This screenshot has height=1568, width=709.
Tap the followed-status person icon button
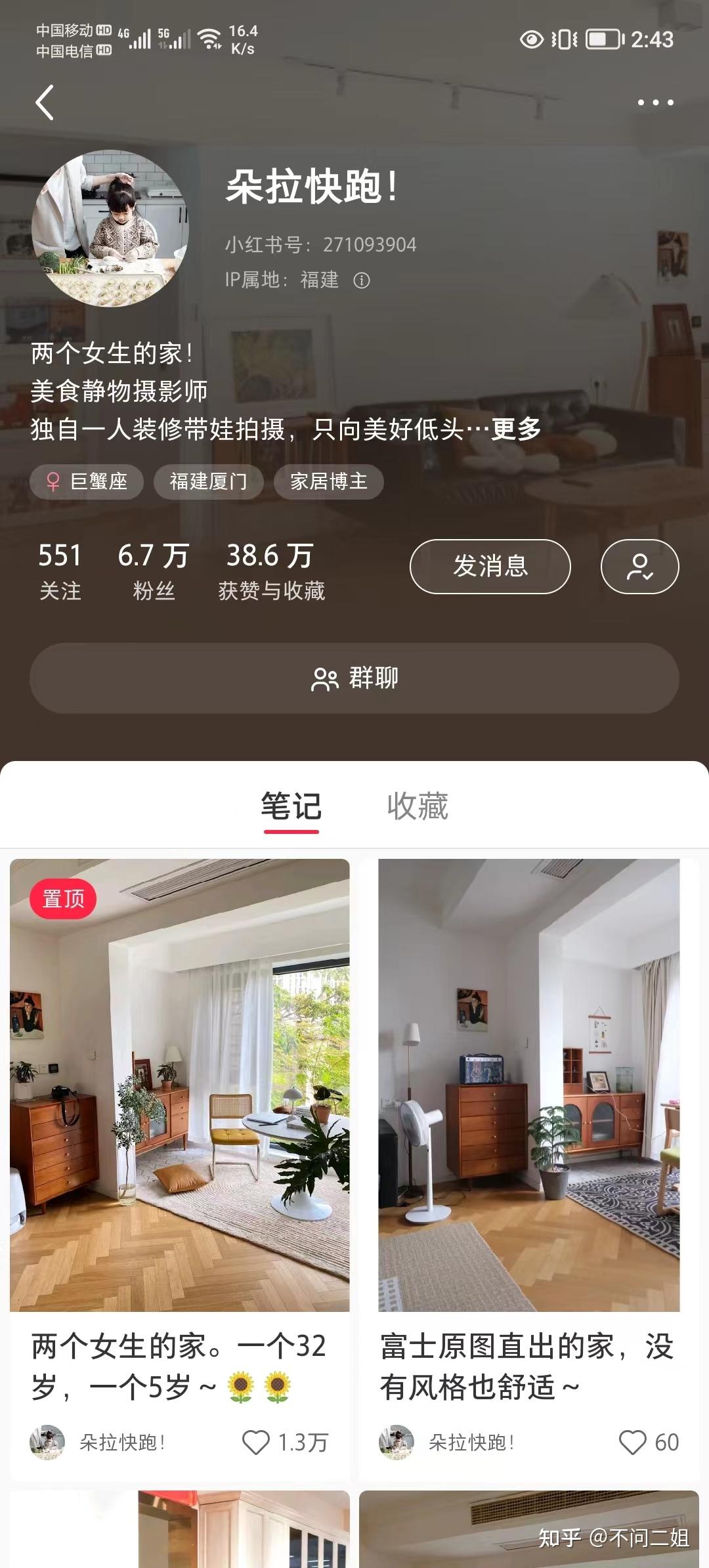point(640,566)
